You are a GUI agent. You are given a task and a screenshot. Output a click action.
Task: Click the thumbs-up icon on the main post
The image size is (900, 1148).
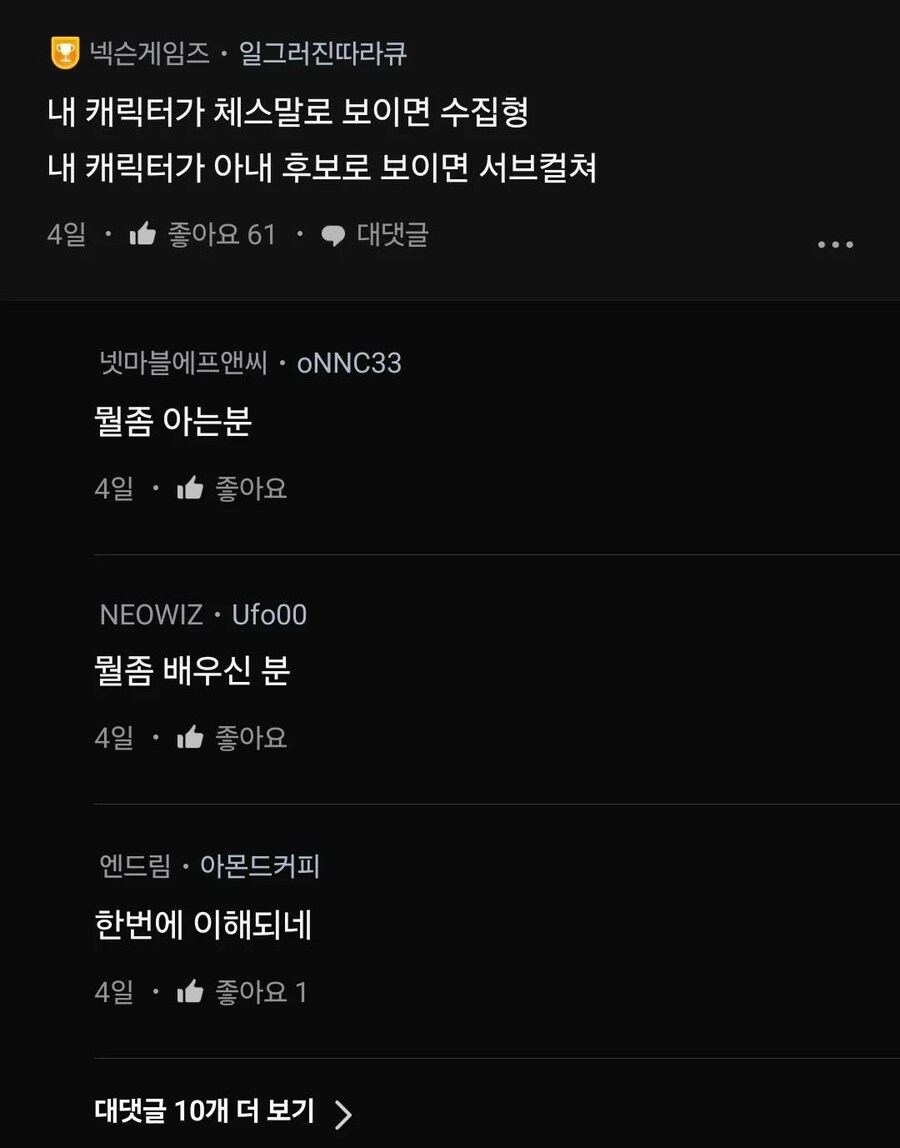pos(144,234)
